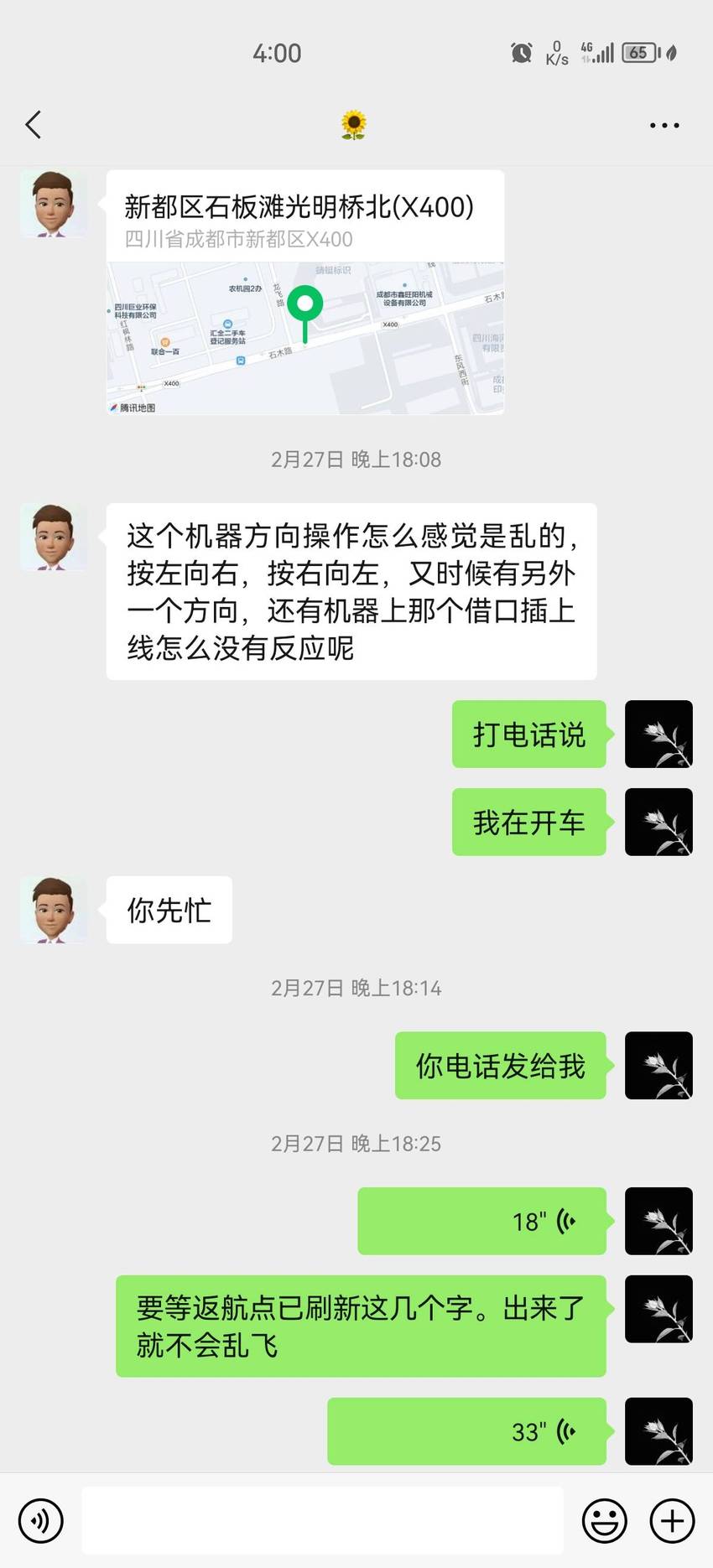Play the 18-second voice message
713x1568 pixels.
(x=481, y=1221)
